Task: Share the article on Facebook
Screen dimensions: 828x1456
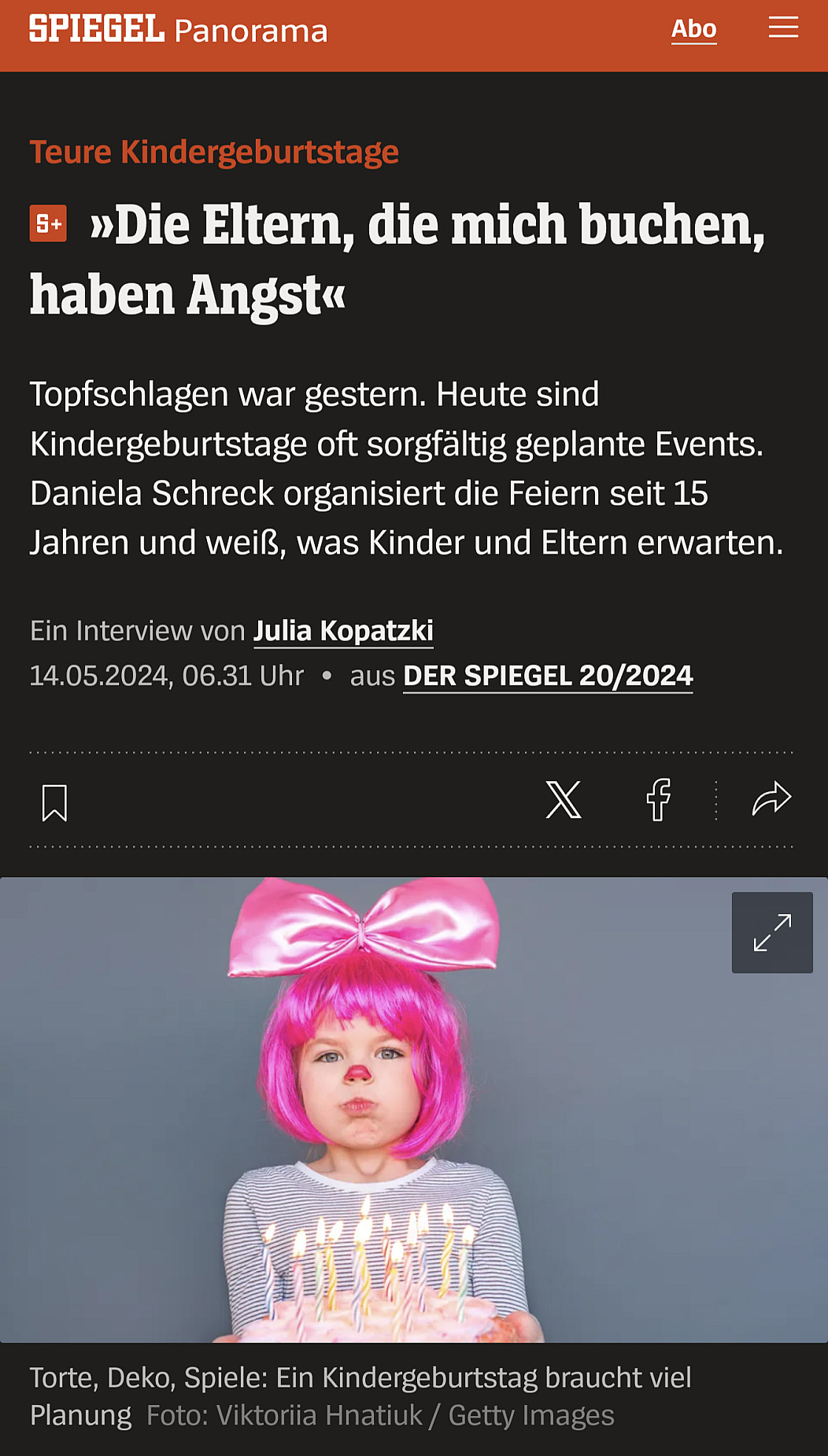Action: point(658,800)
